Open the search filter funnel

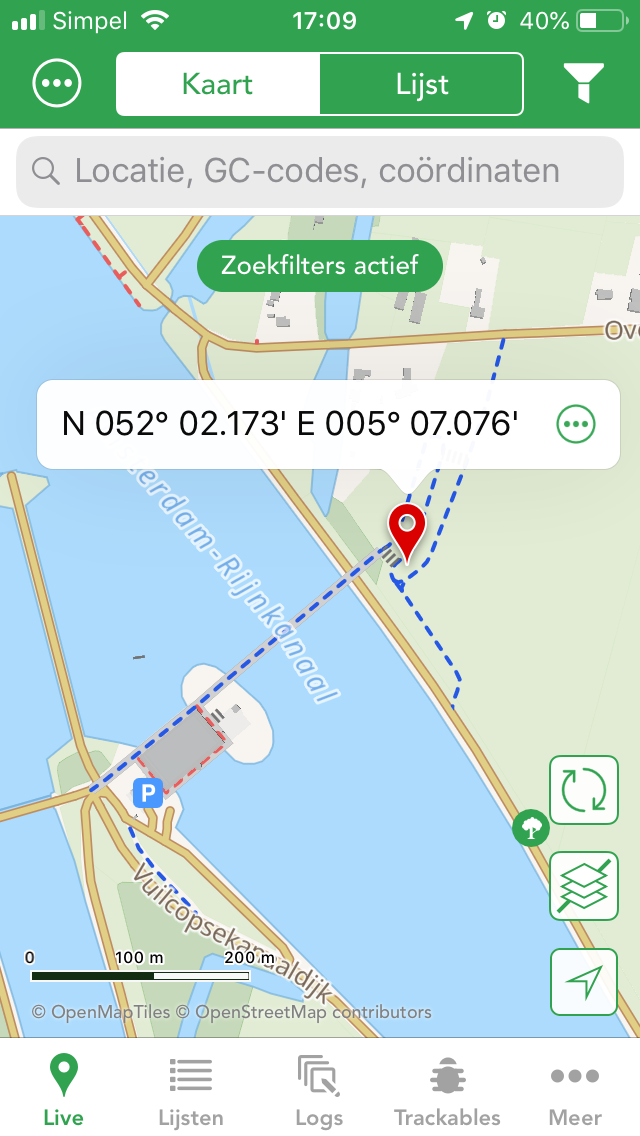point(584,84)
